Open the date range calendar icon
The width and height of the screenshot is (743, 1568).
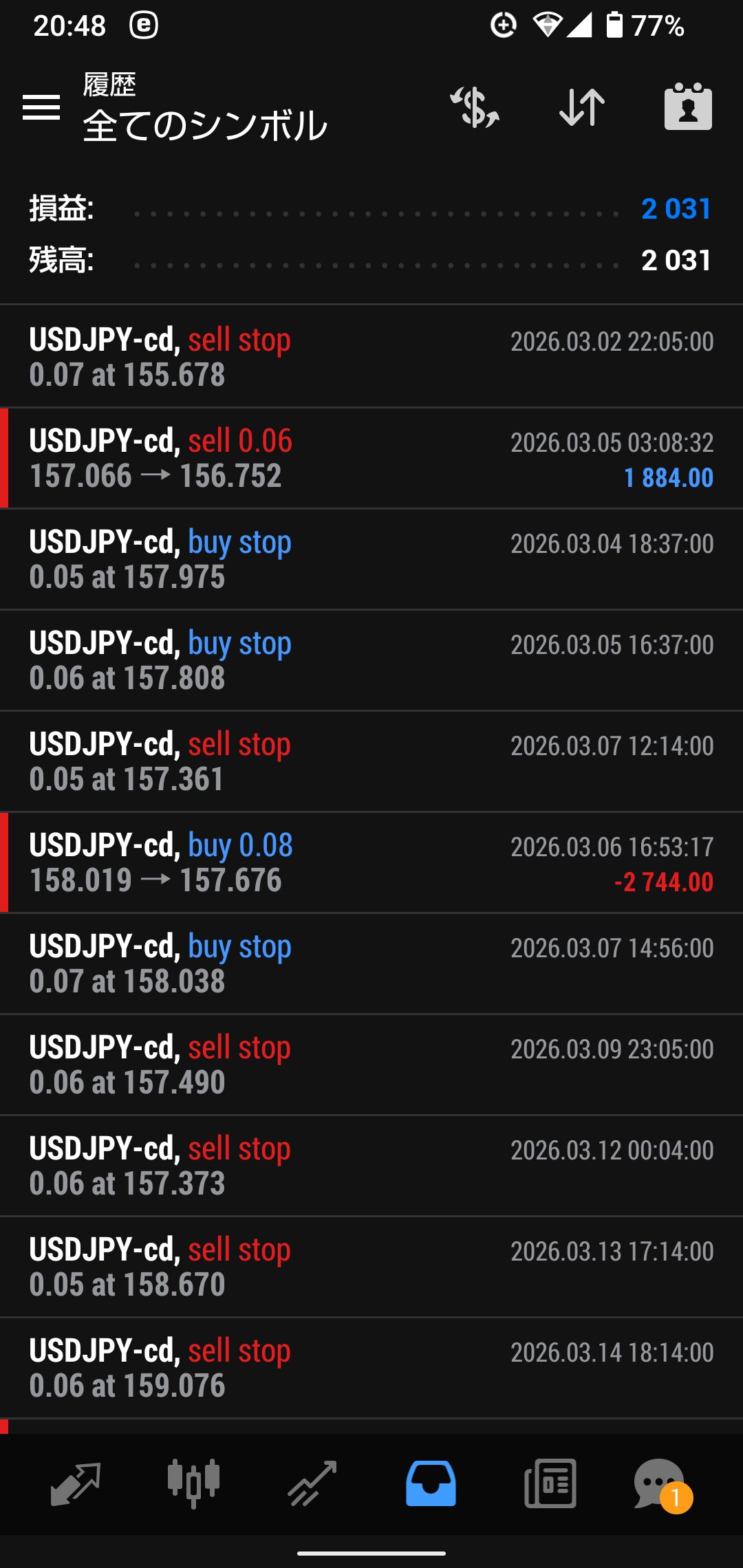tap(688, 107)
